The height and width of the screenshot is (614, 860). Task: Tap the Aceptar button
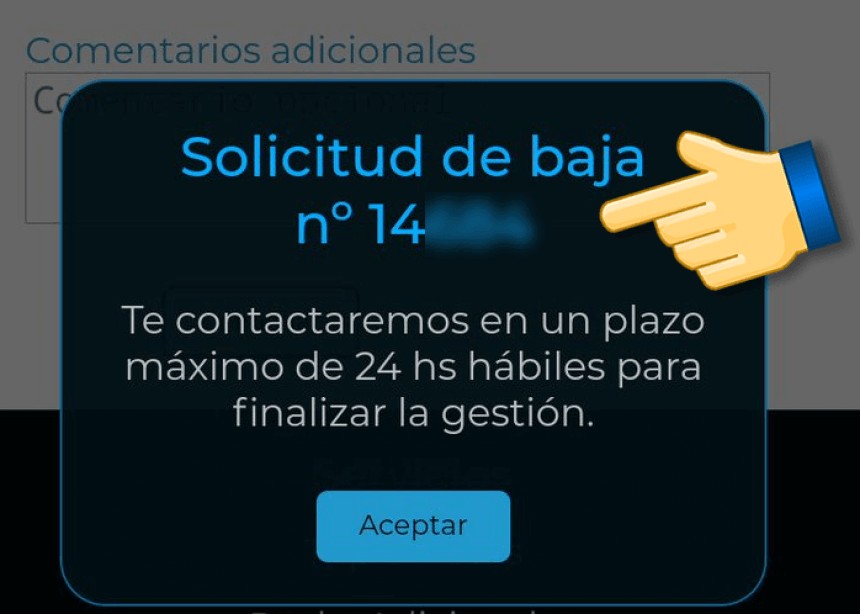point(413,526)
